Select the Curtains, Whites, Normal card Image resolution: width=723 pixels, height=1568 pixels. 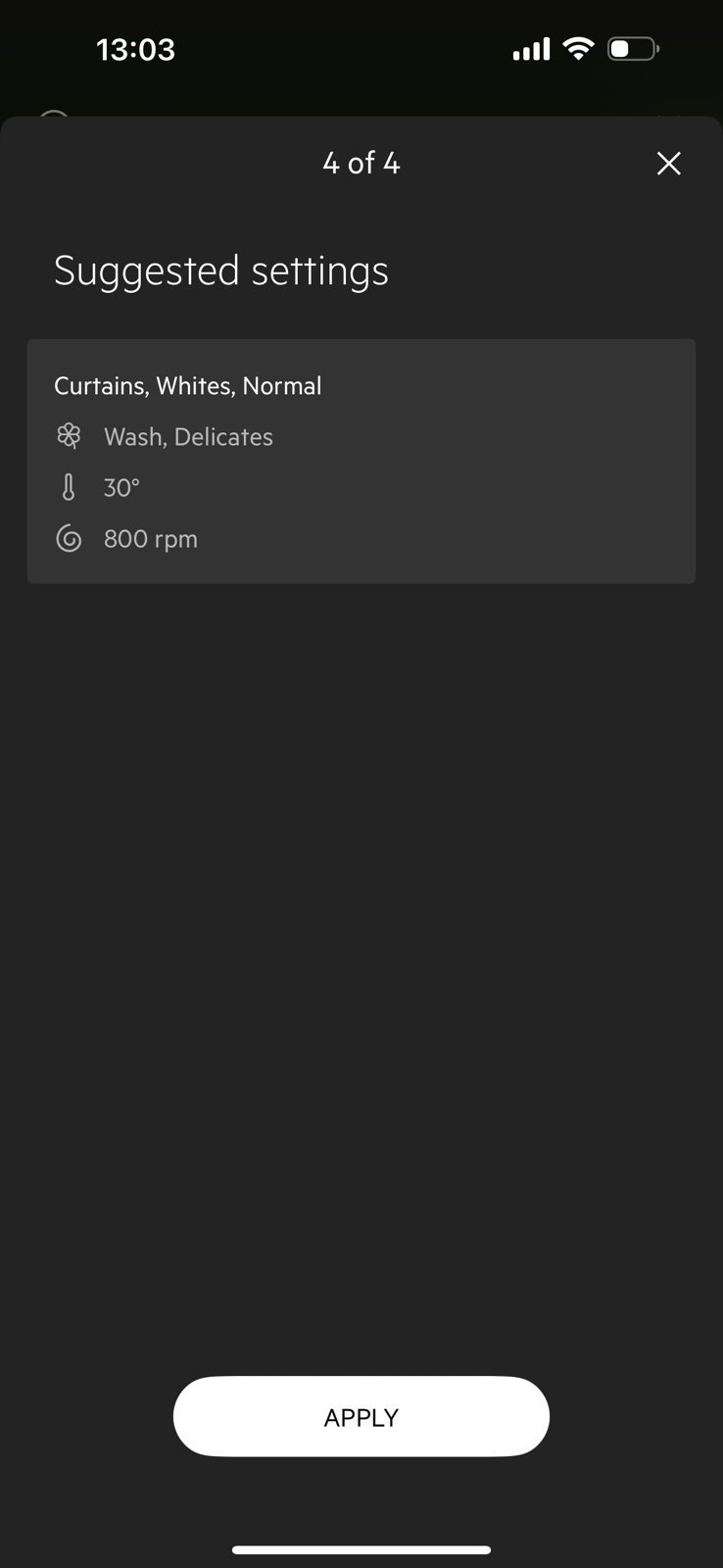(361, 461)
